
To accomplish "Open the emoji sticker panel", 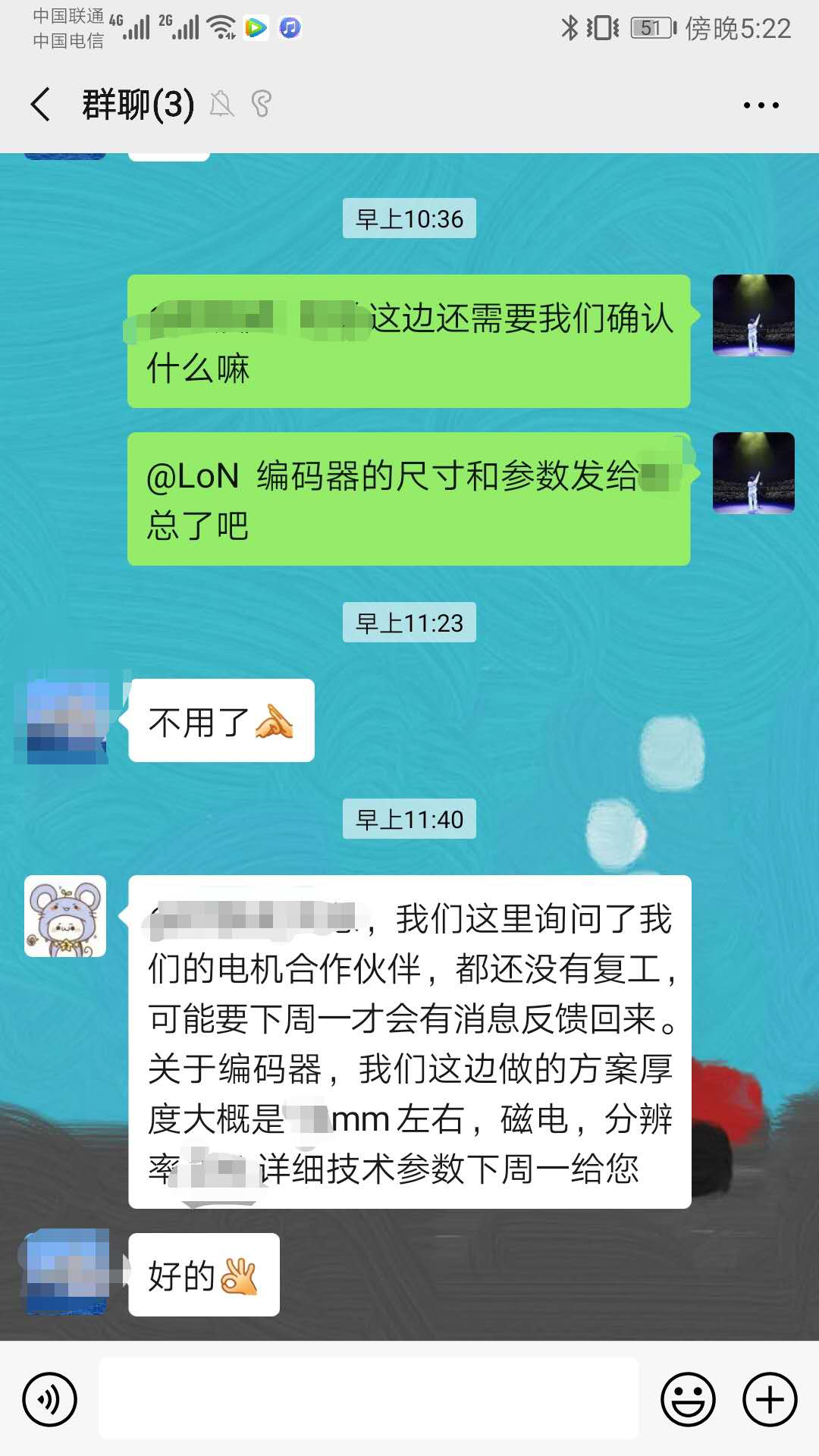I will pyautogui.click(x=688, y=1399).
